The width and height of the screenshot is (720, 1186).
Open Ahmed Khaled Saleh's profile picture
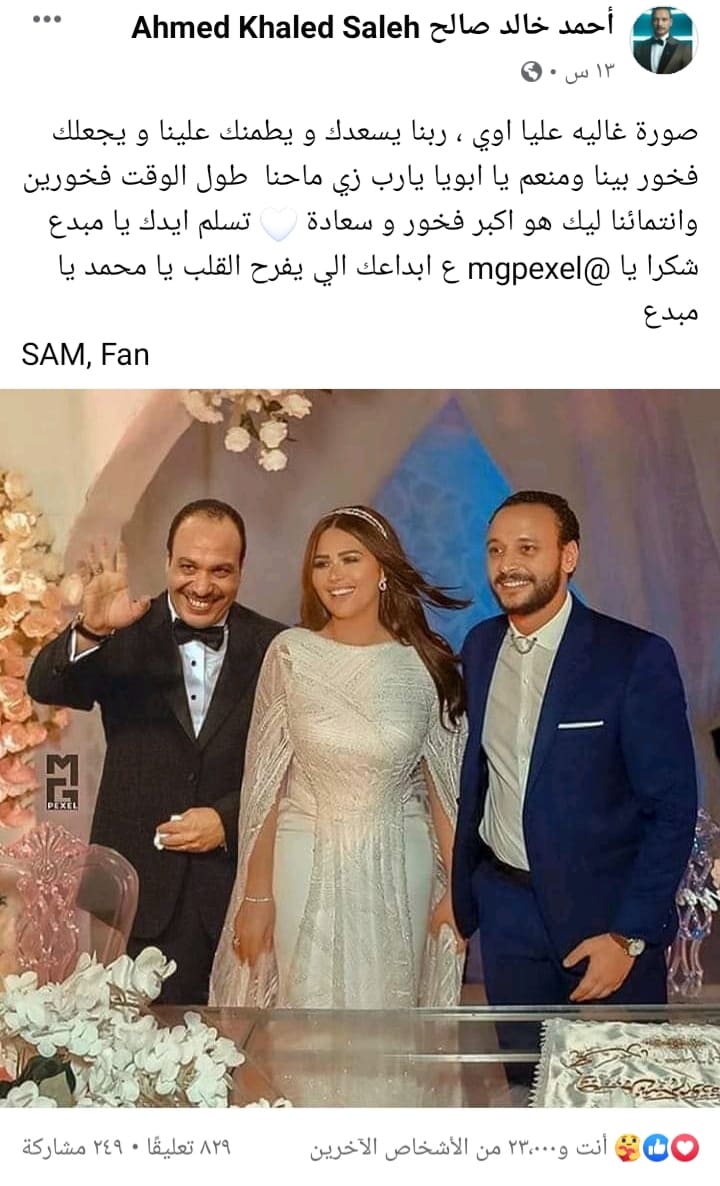coord(664,41)
